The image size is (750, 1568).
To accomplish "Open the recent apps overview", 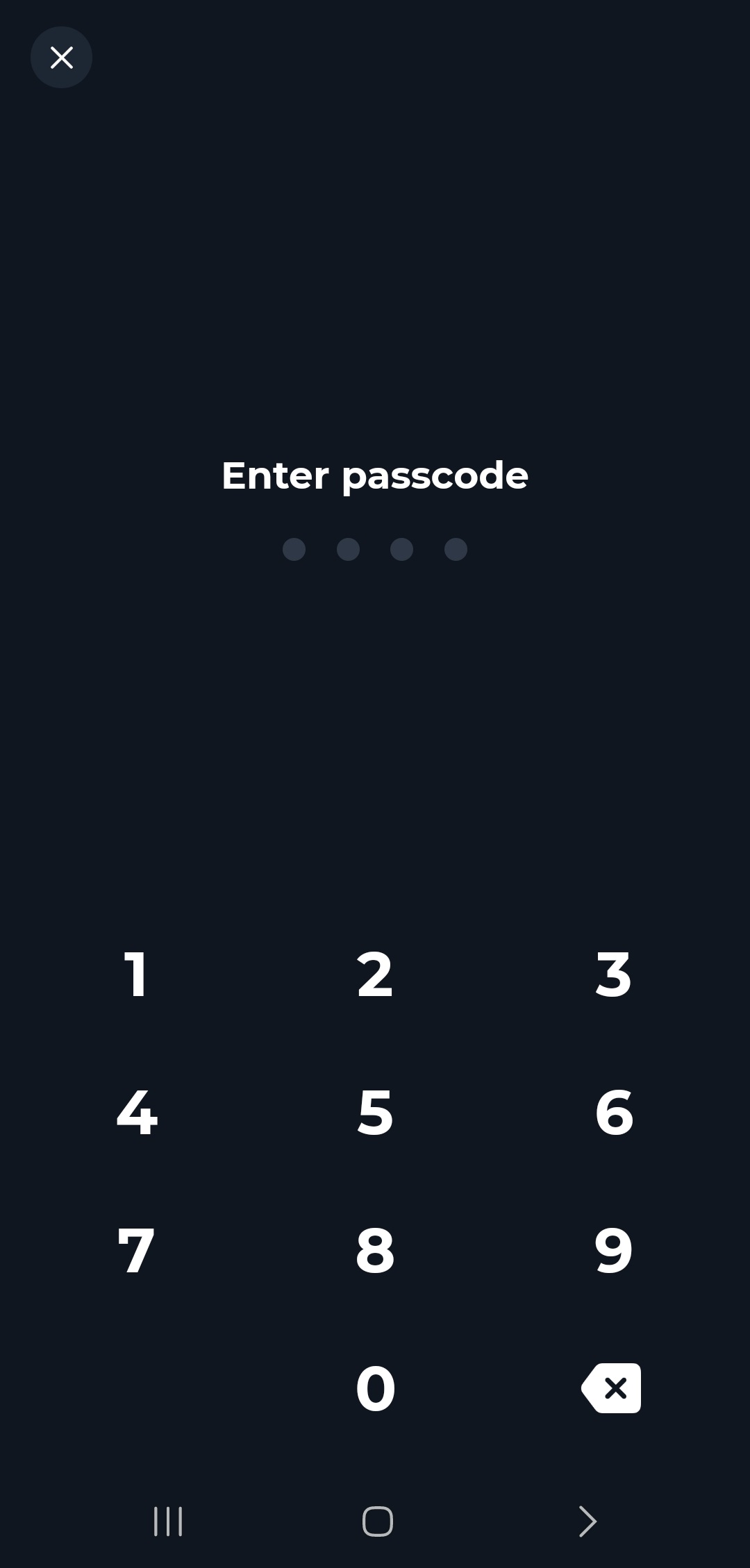I will click(167, 1521).
